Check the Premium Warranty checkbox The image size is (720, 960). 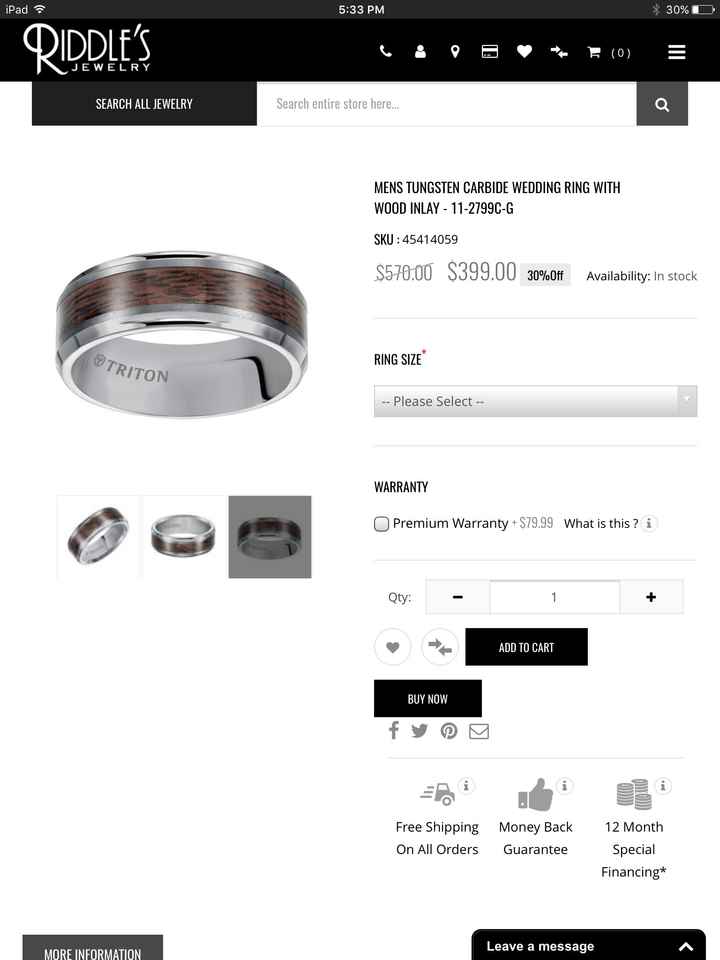click(x=381, y=524)
